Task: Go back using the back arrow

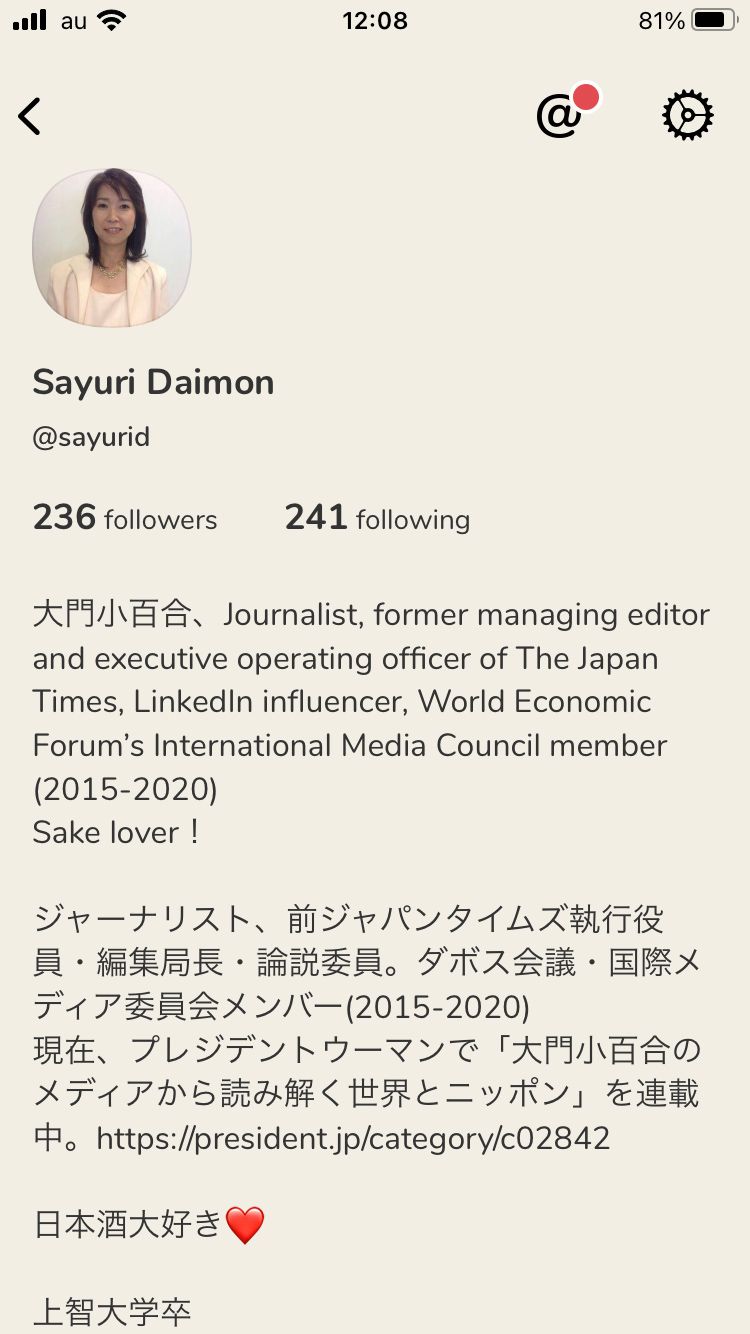Action: [30, 117]
